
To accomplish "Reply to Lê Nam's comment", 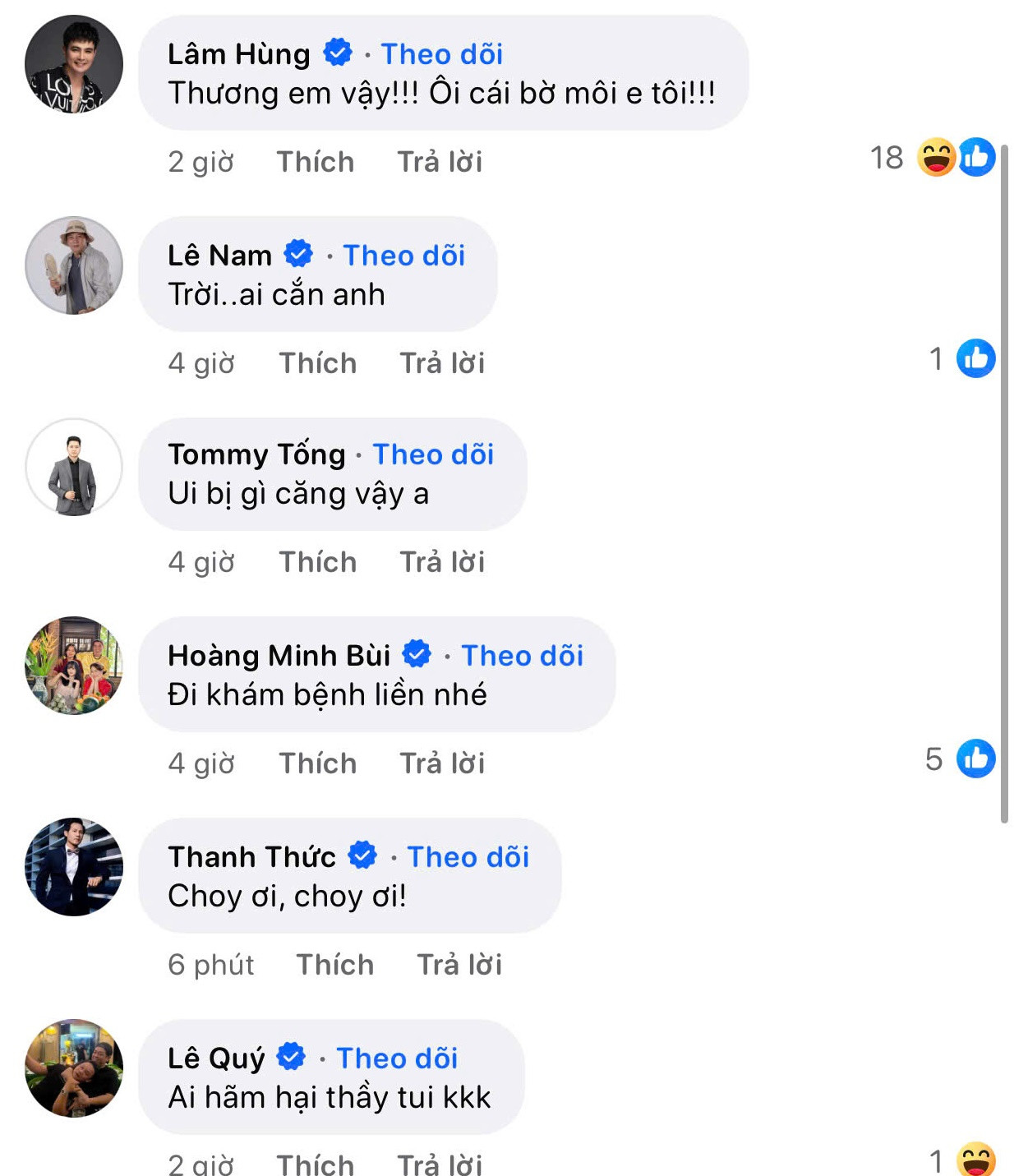I will click(442, 363).
